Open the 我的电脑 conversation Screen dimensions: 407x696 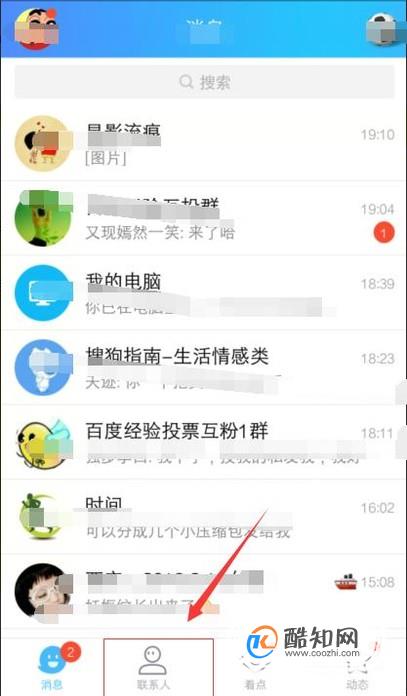click(x=204, y=293)
